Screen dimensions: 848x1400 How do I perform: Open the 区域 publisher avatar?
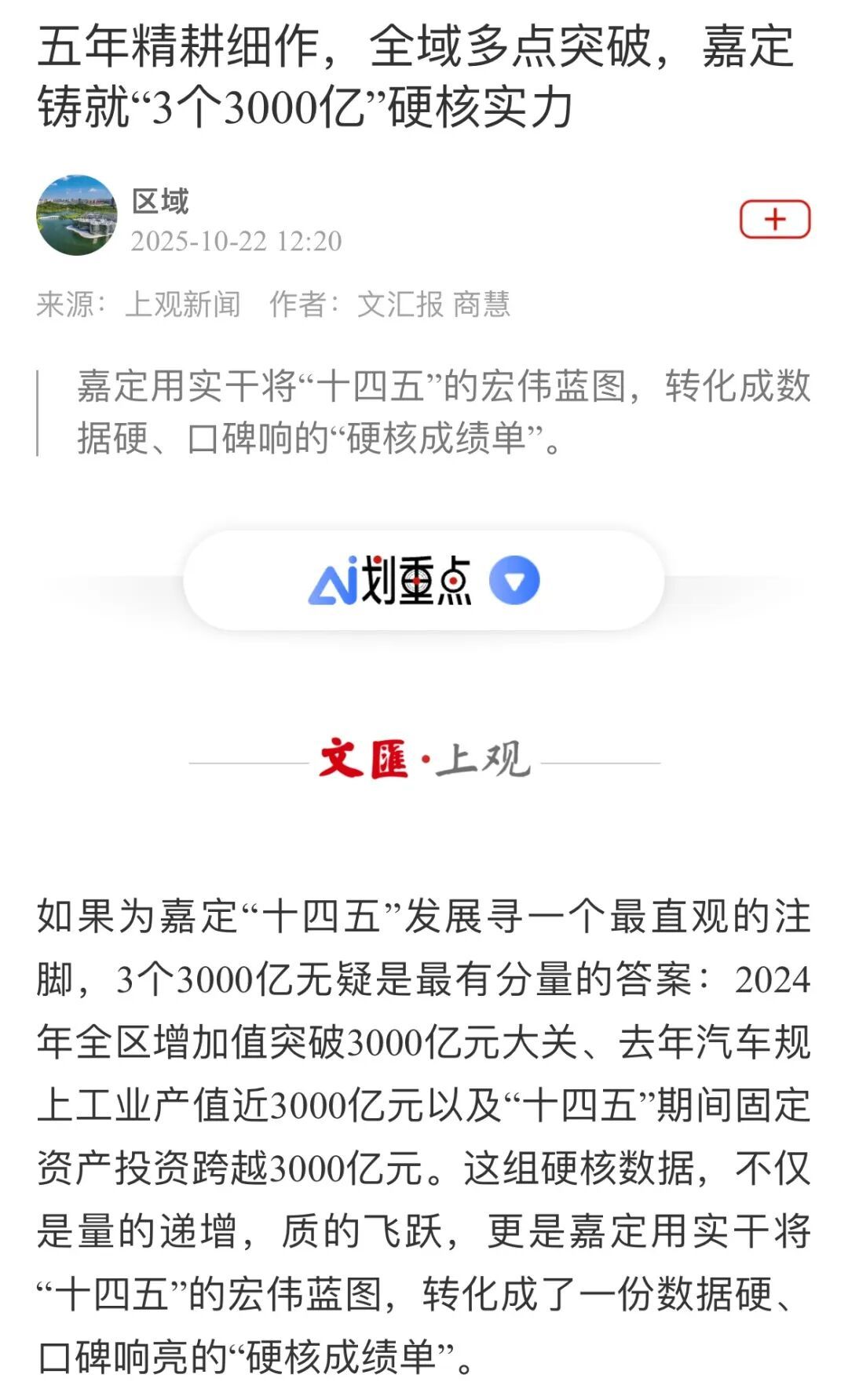coord(77,215)
